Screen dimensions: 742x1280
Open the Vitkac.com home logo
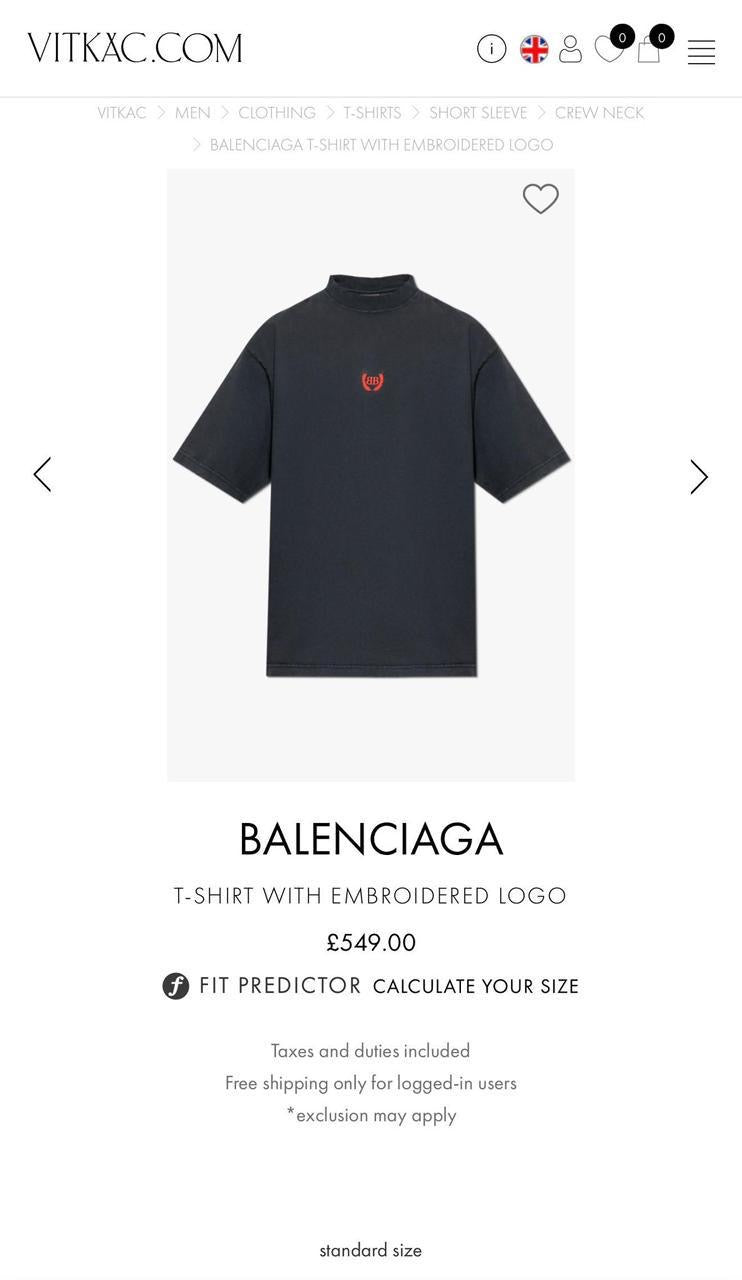tap(135, 48)
